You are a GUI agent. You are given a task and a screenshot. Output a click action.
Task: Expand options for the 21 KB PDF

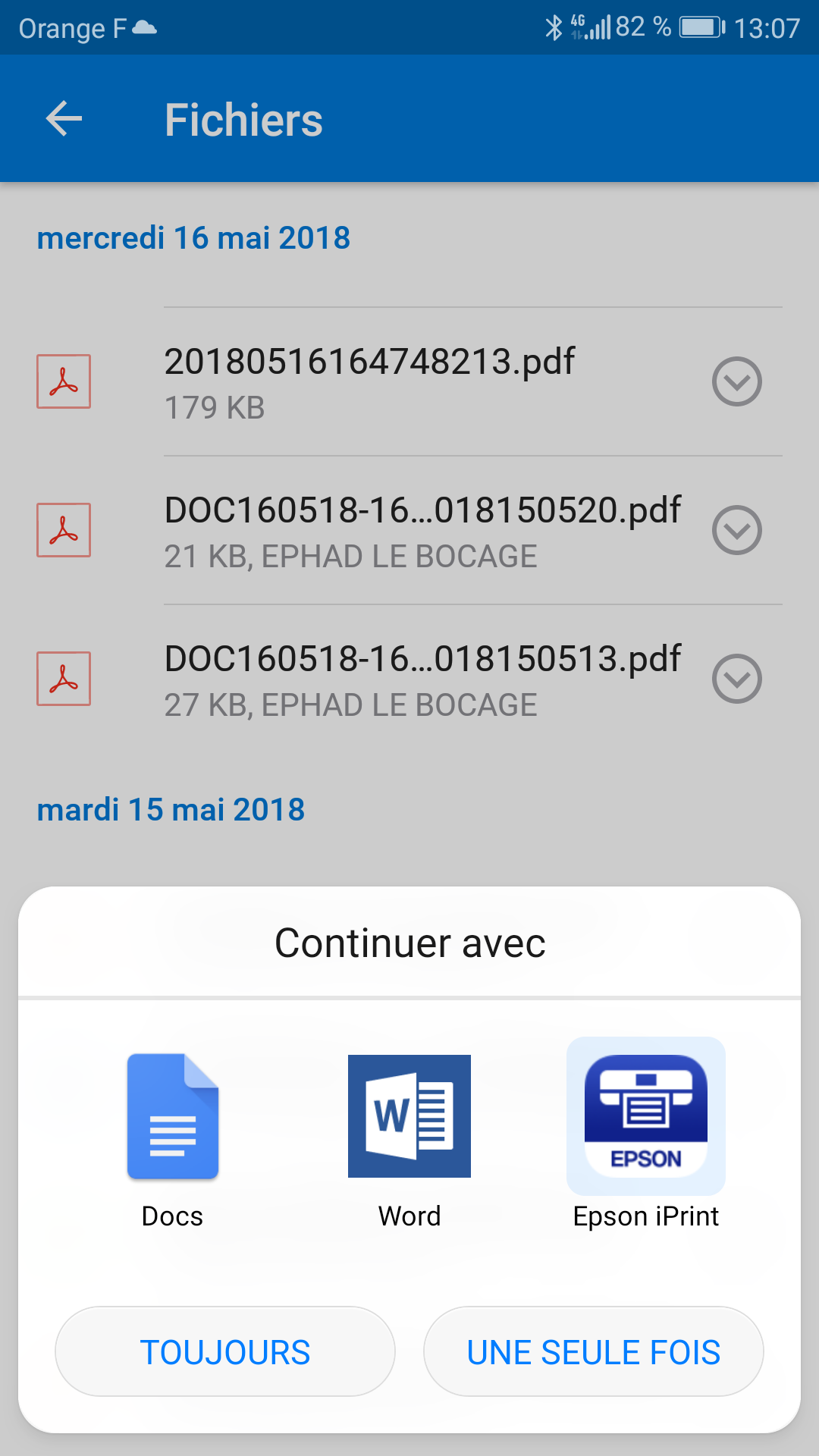736,530
